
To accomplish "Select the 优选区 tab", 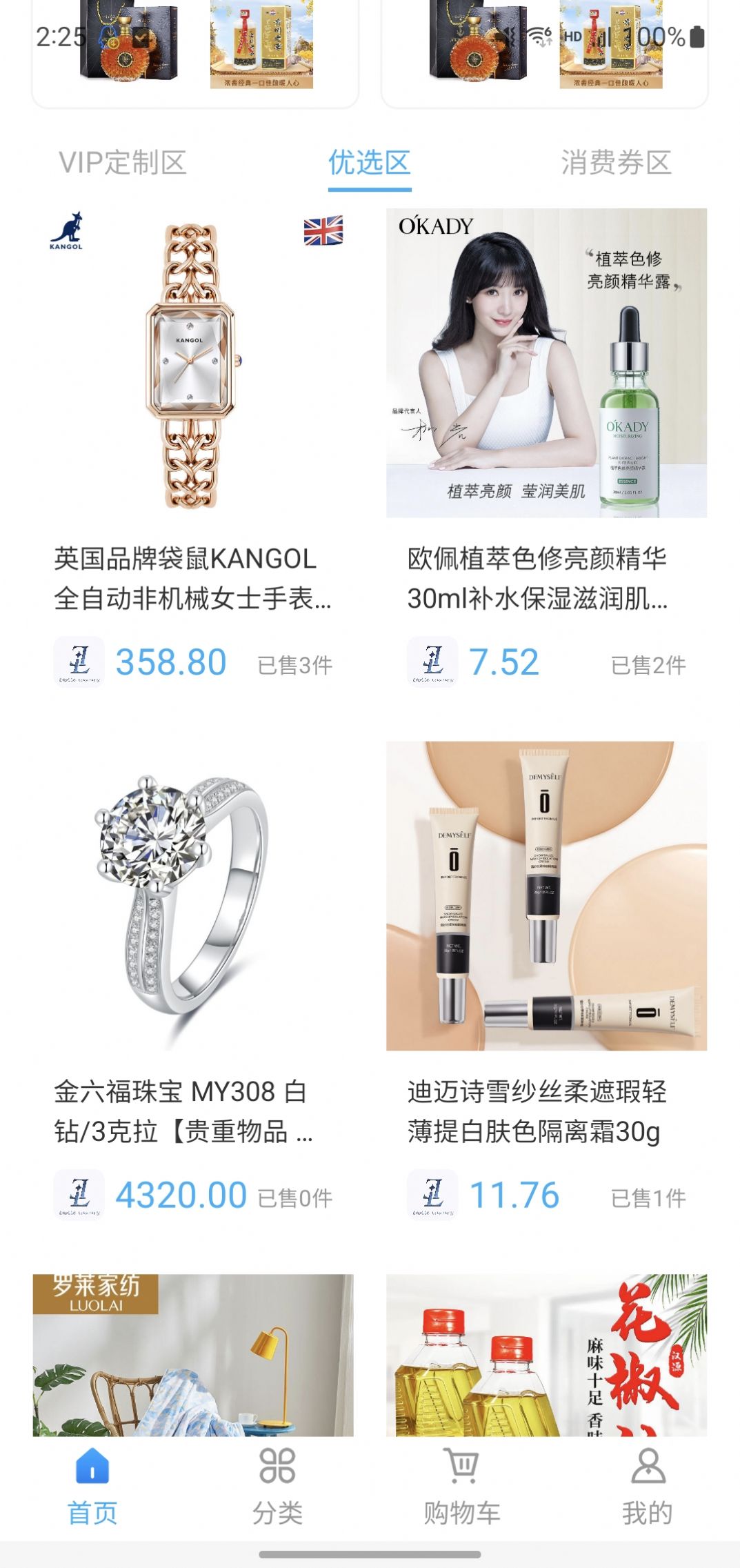I will point(370,163).
